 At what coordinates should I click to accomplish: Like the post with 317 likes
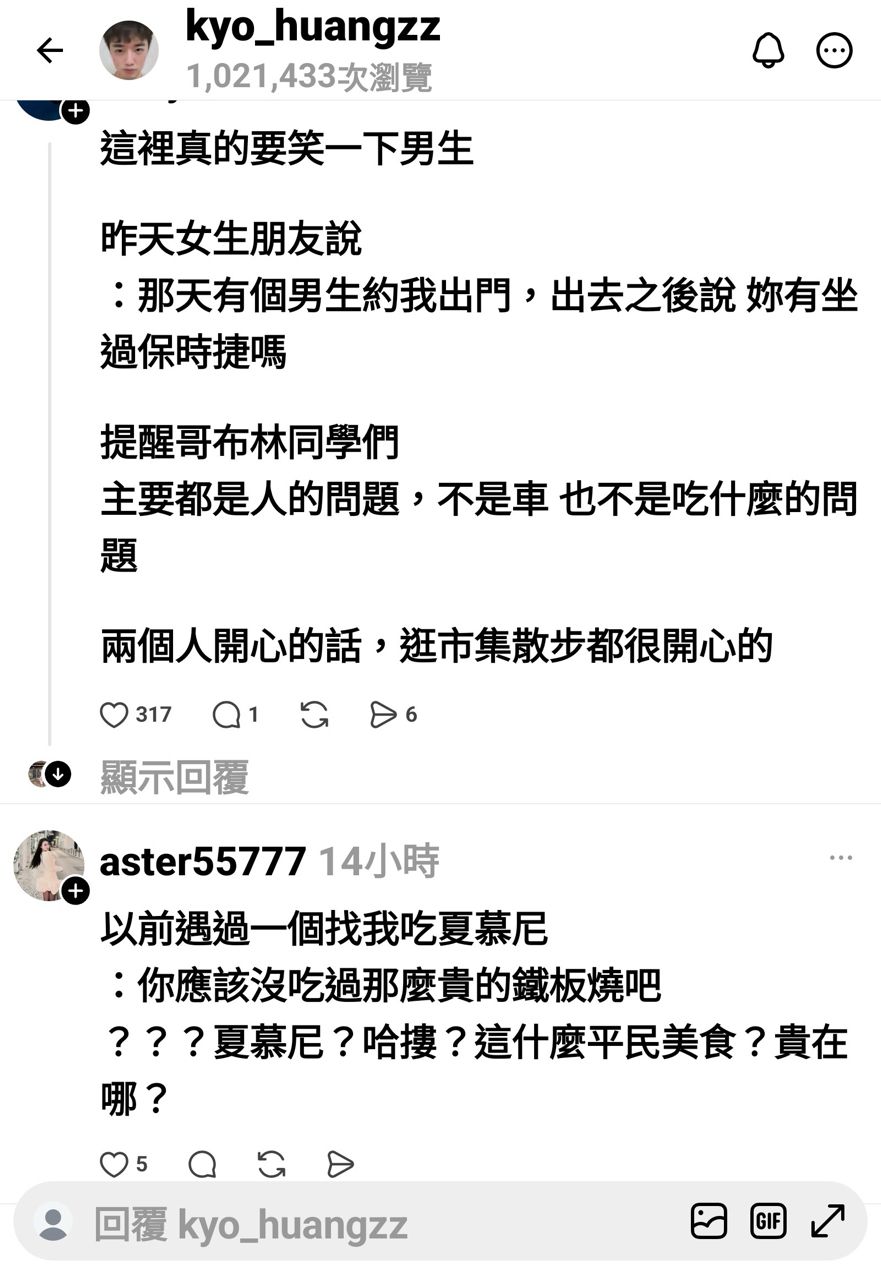(115, 715)
